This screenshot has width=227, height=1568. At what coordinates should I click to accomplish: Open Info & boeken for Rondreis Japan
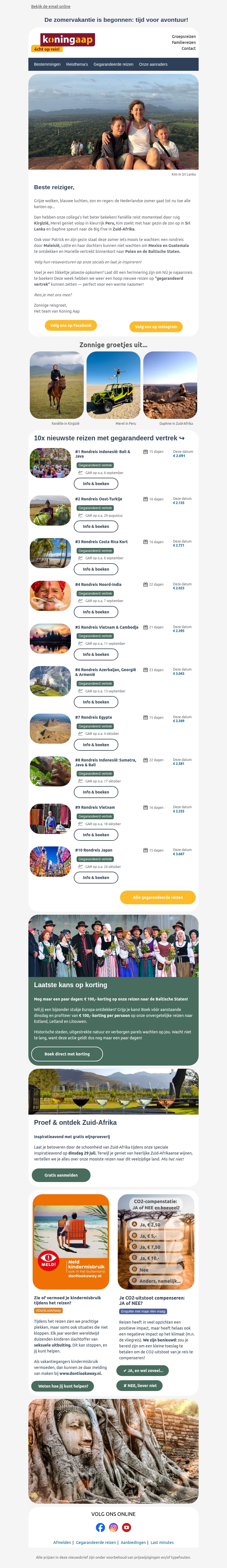[x=96, y=878]
